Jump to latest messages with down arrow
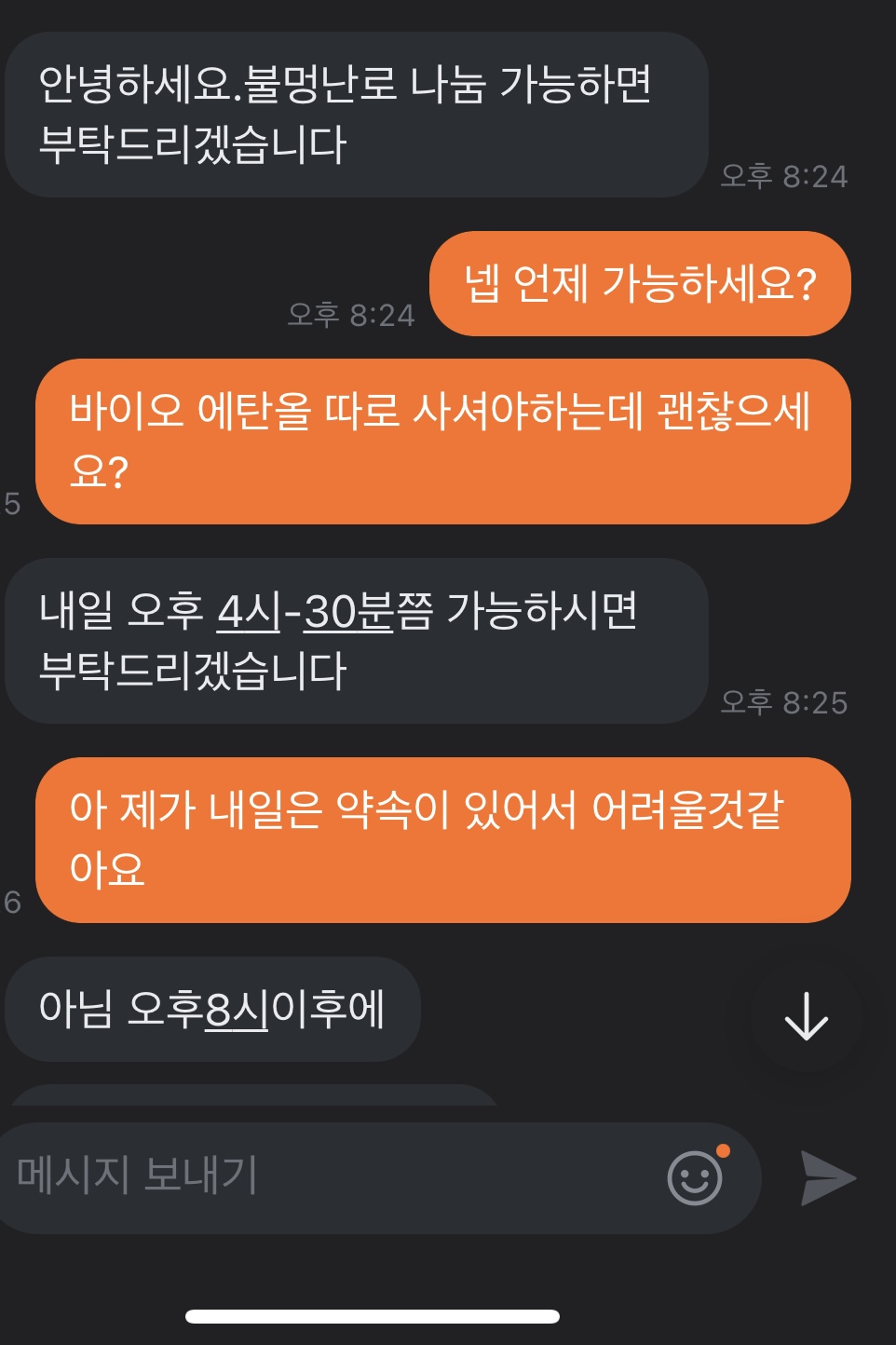Viewport: 896px width, 1345px height. pos(806,1016)
